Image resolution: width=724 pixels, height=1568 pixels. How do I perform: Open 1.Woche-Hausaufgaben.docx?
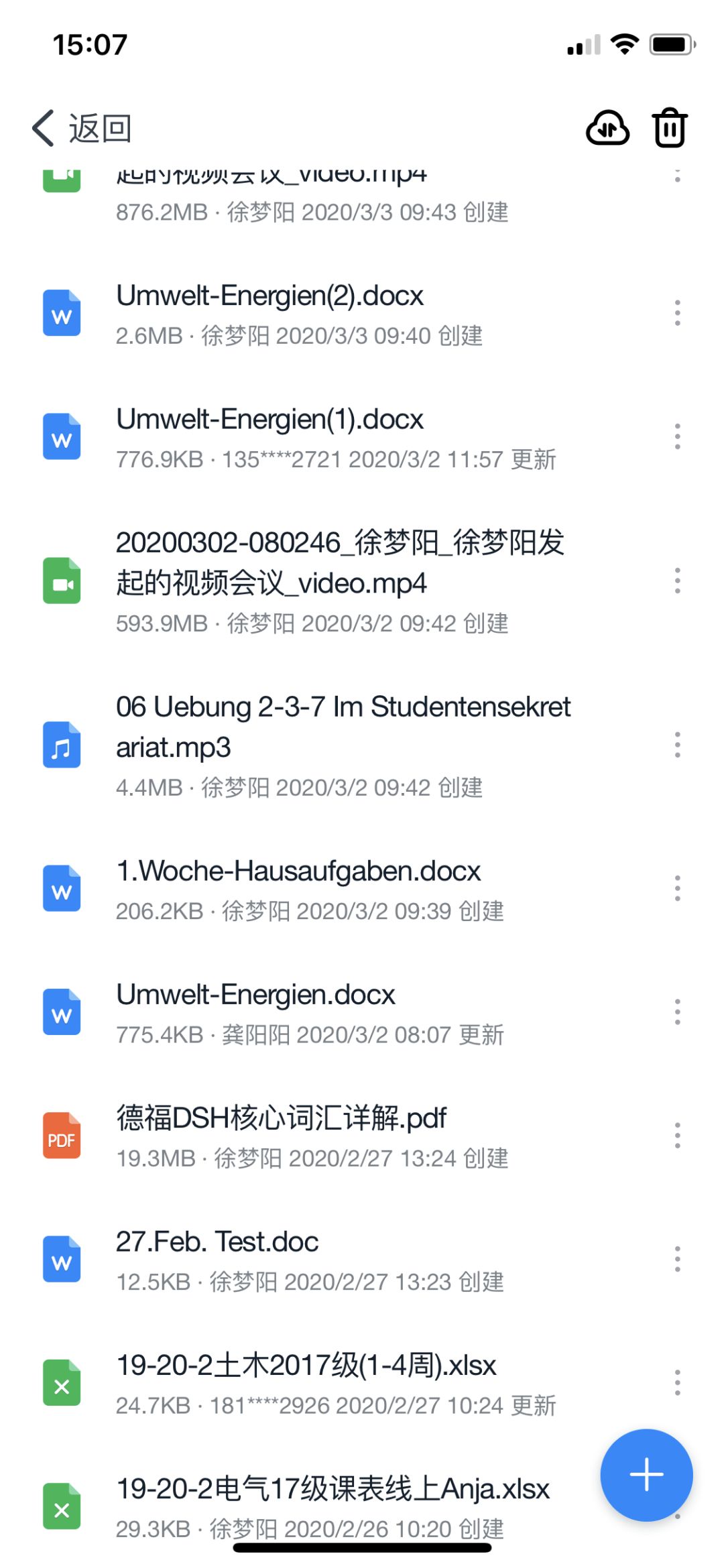tap(298, 871)
